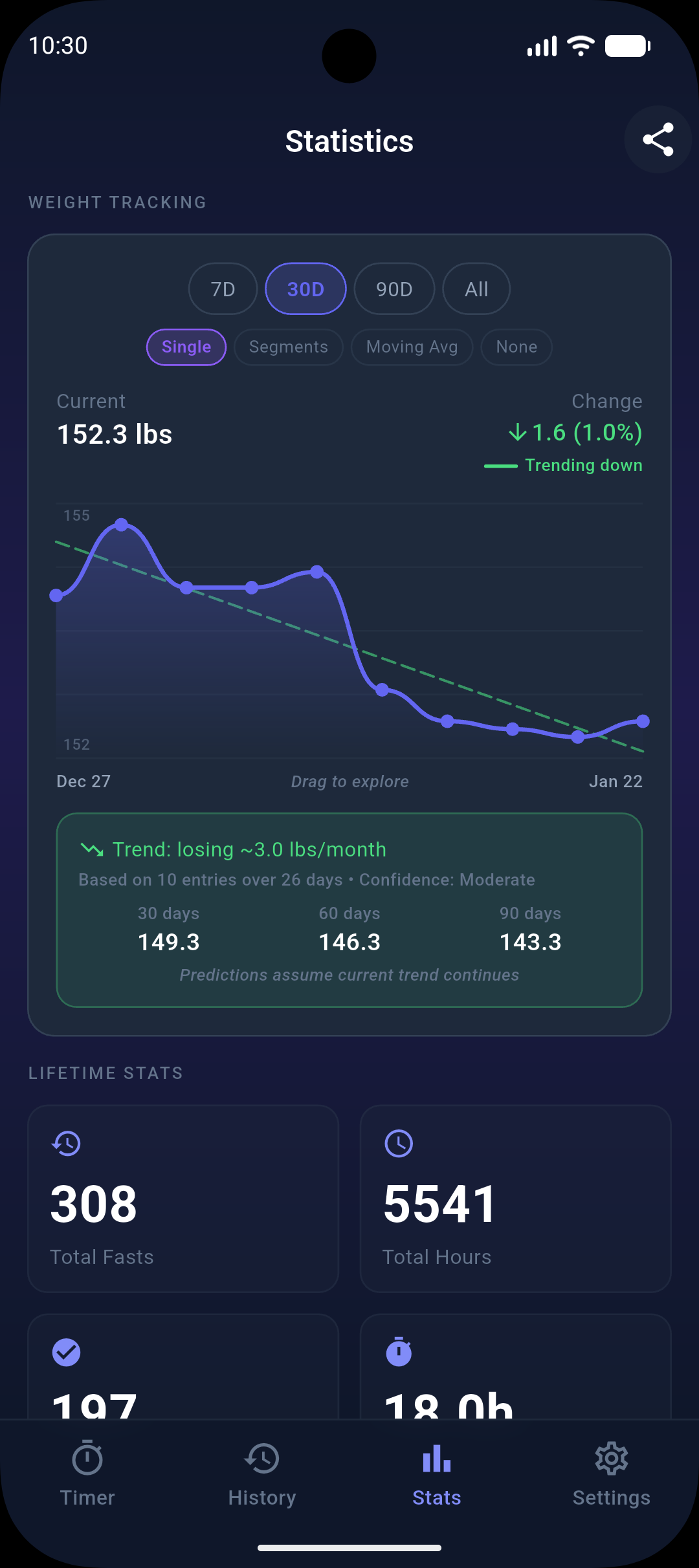Click the clock icon above Total Hours
Image resolution: width=699 pixels, height=1568 pixels.
coord(399,1143)
